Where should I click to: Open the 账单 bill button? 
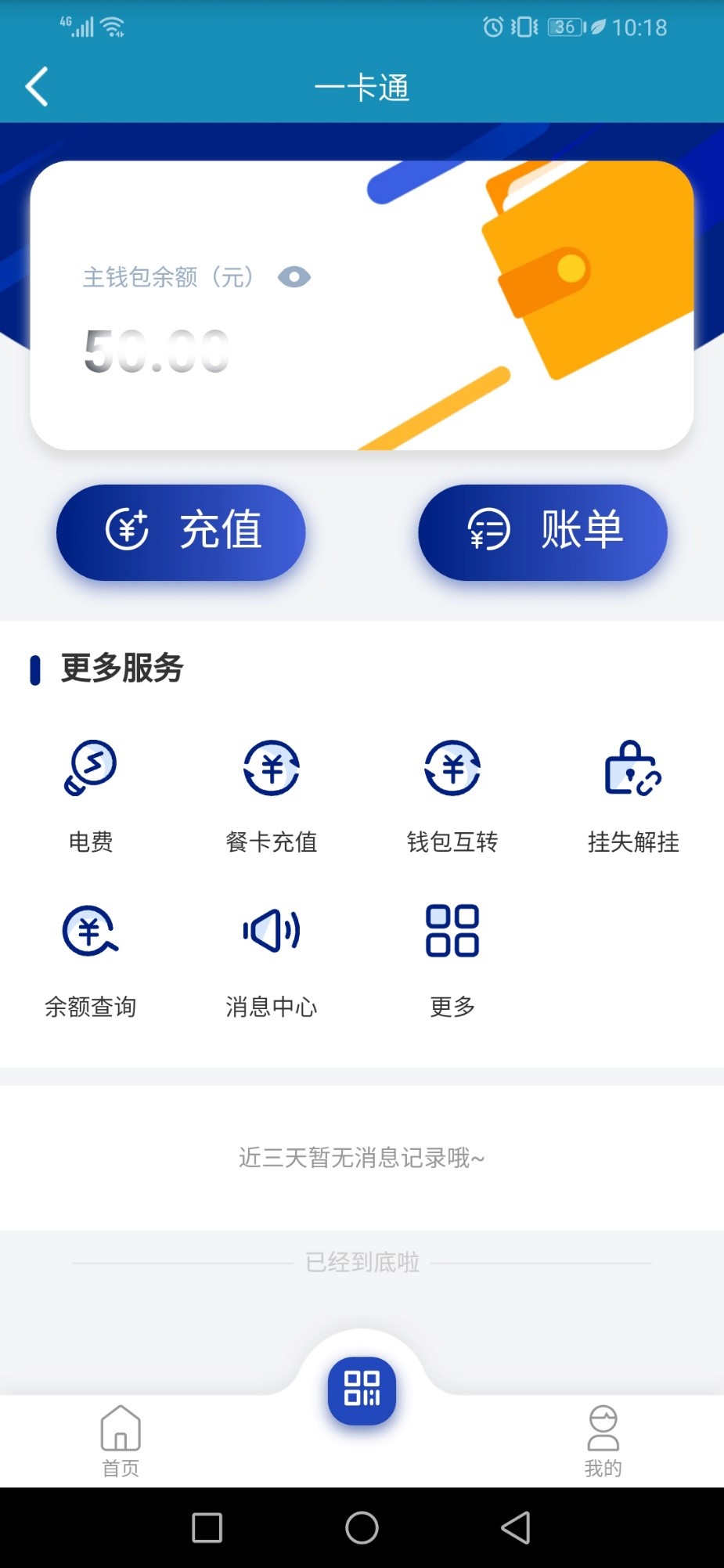(x=542, y=532)
